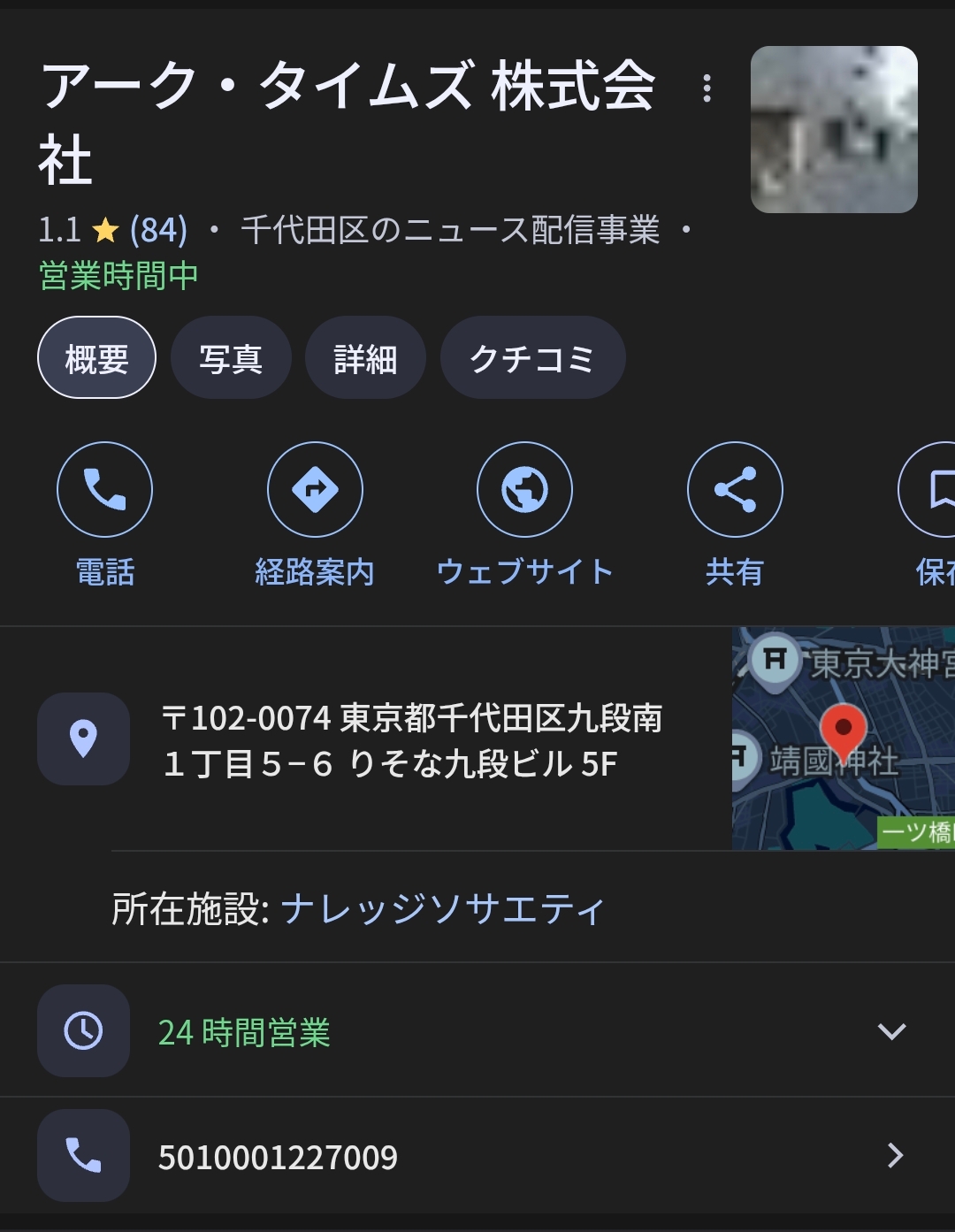
Task: Open the map preview thumbnail
Action: [x=843, y=738]
